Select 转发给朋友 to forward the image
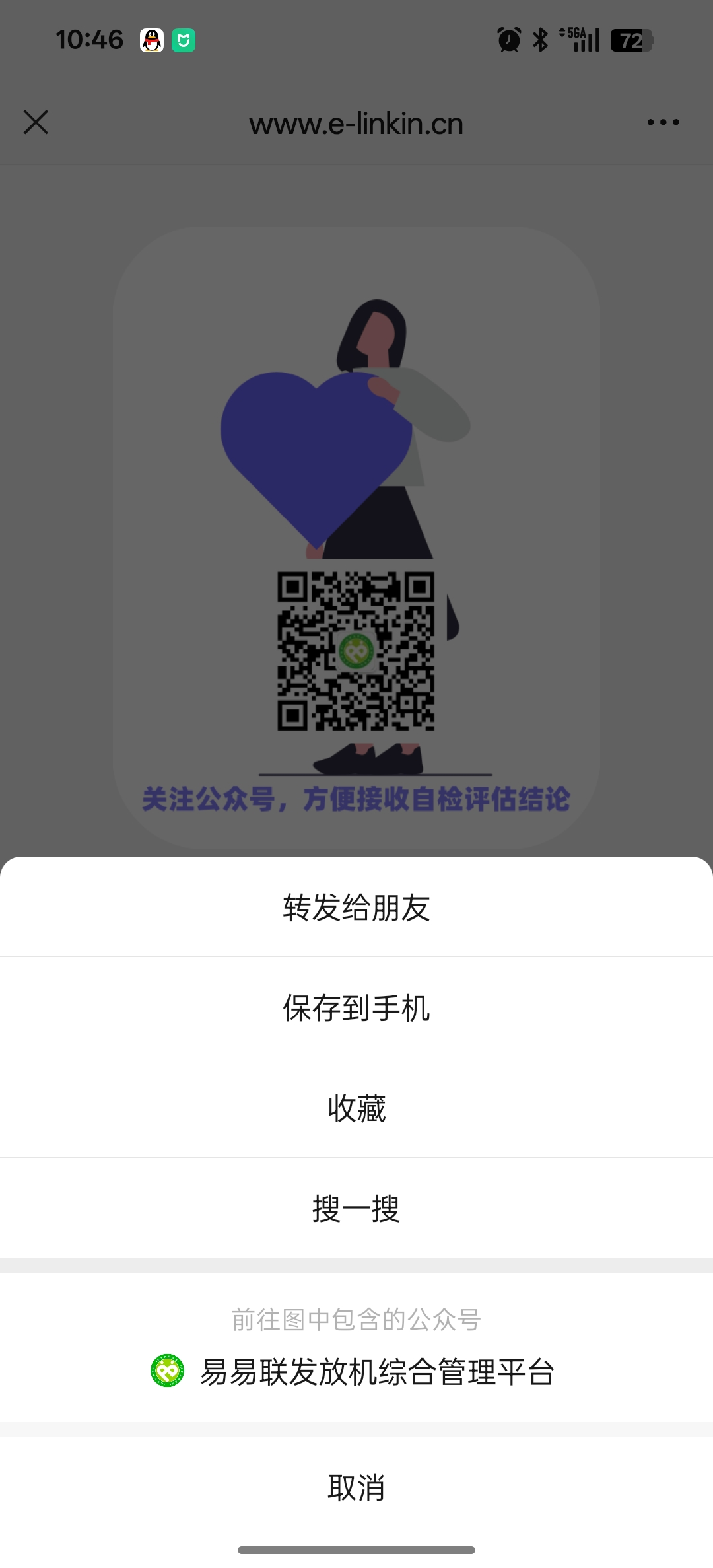The image size is (713, 1568). coord(356,908)
